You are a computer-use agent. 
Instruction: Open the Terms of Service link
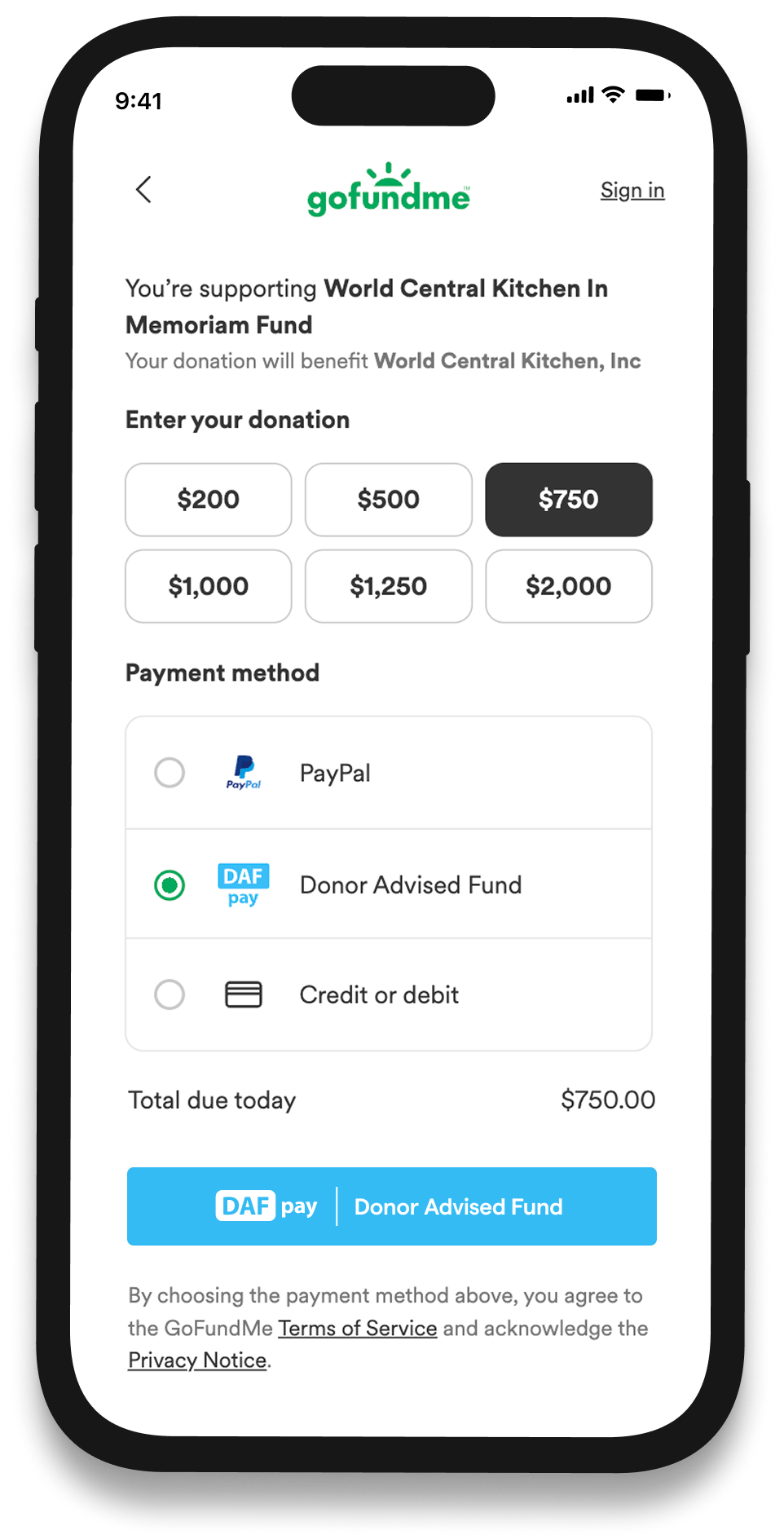(358, 1328)
